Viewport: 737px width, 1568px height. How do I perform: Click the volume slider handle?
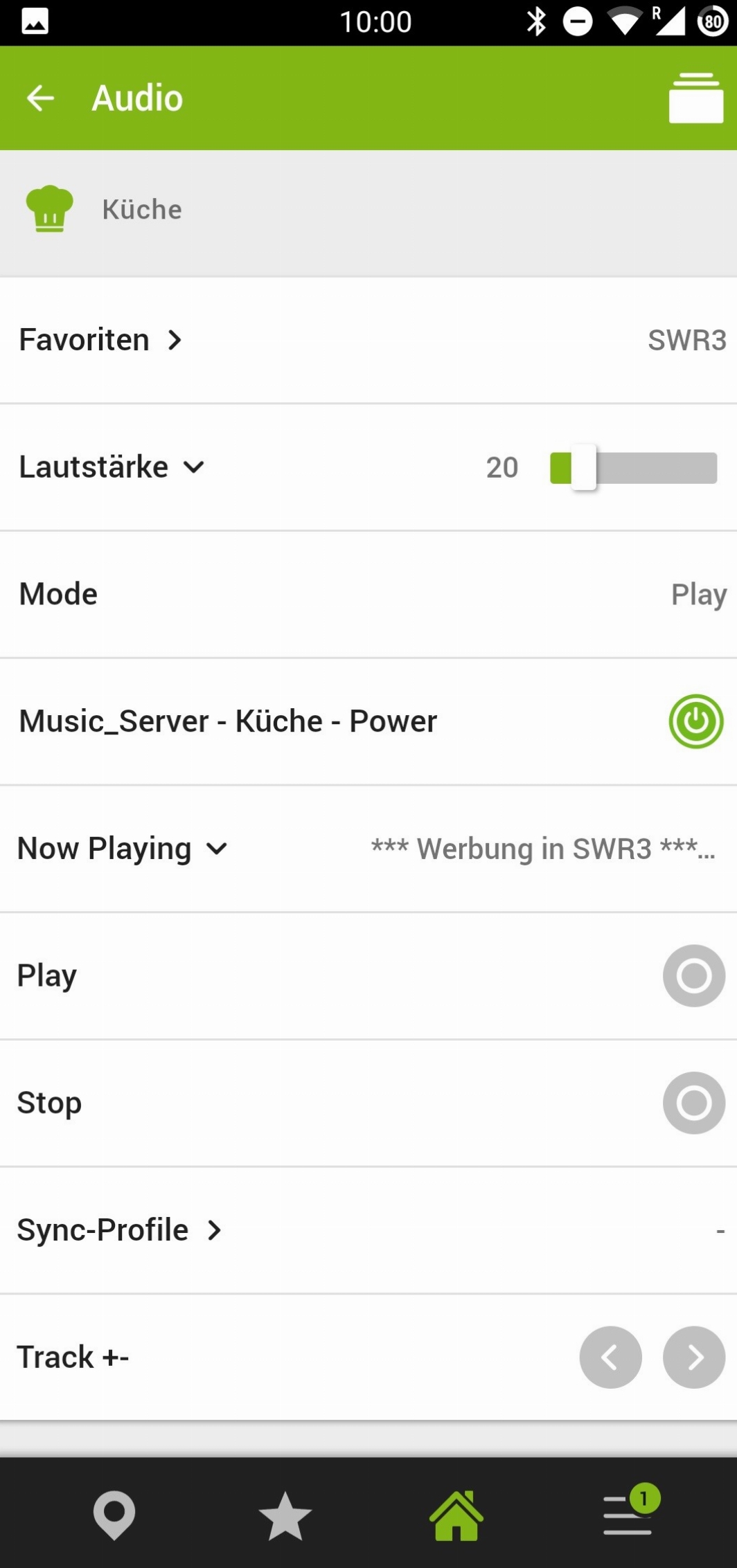pyautogui.click(x=585, y=467)
